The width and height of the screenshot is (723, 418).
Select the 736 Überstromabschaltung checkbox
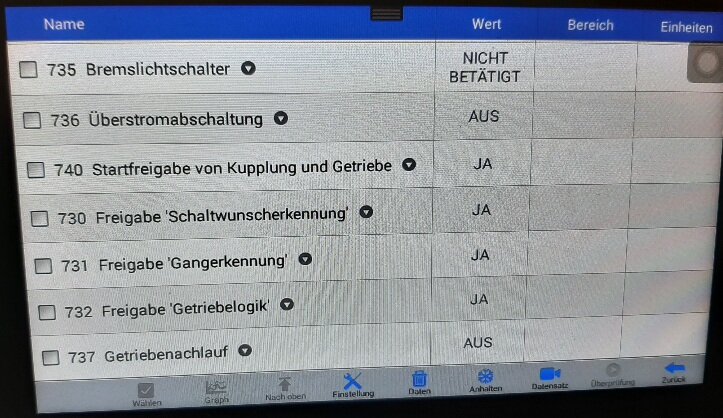[x=32, y=120]
